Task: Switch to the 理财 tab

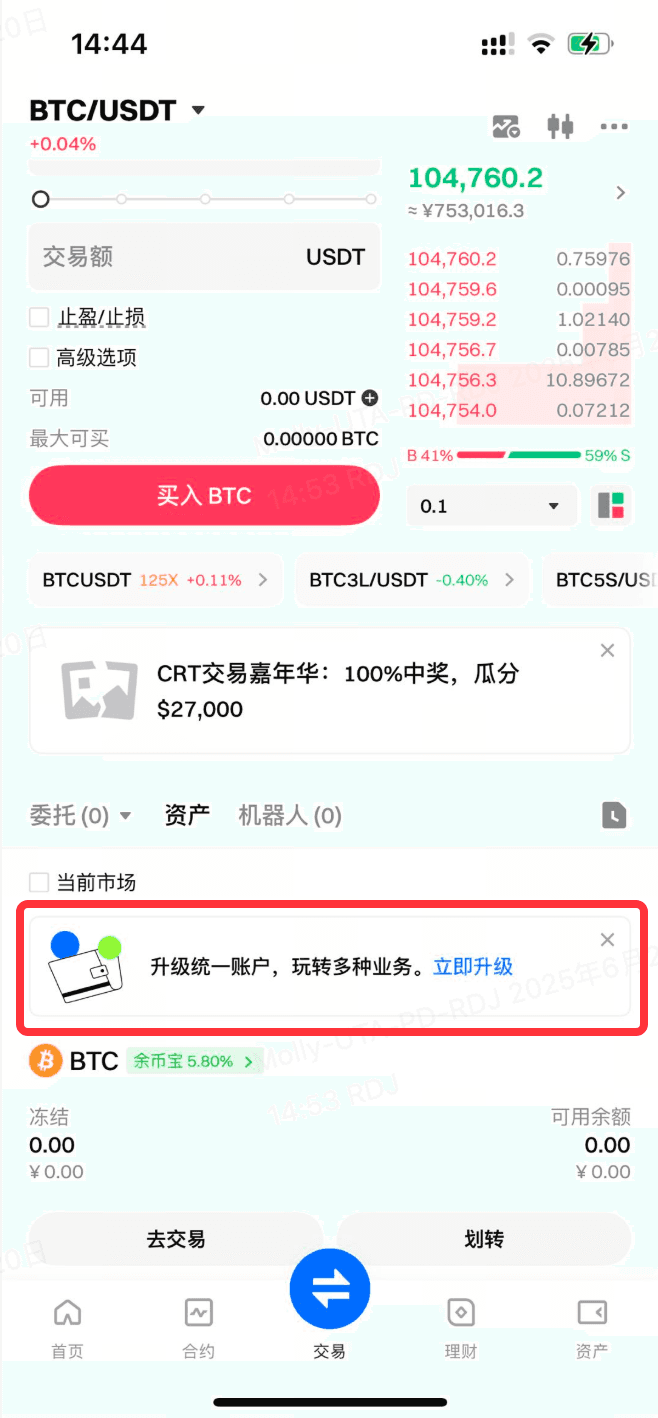Action: click(461, 1328)
